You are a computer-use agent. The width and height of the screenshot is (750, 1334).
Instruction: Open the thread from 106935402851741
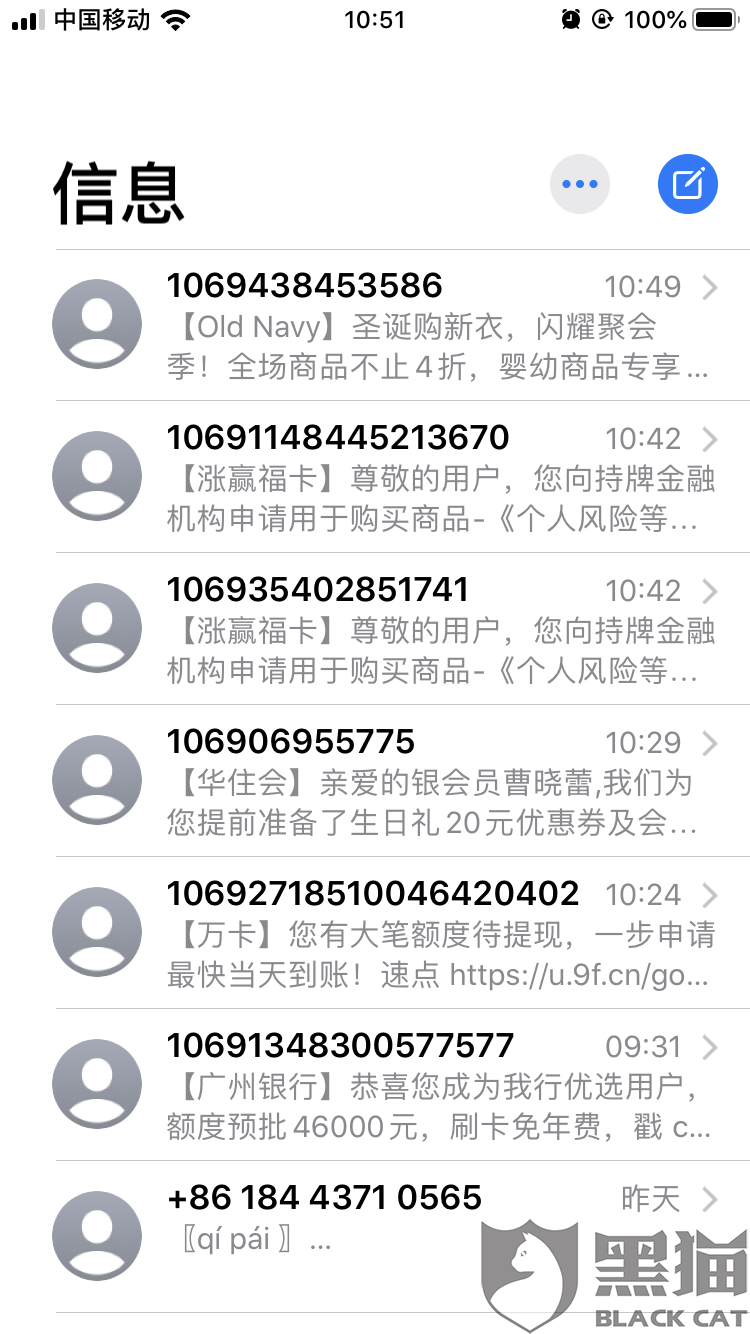coord(438,630)
